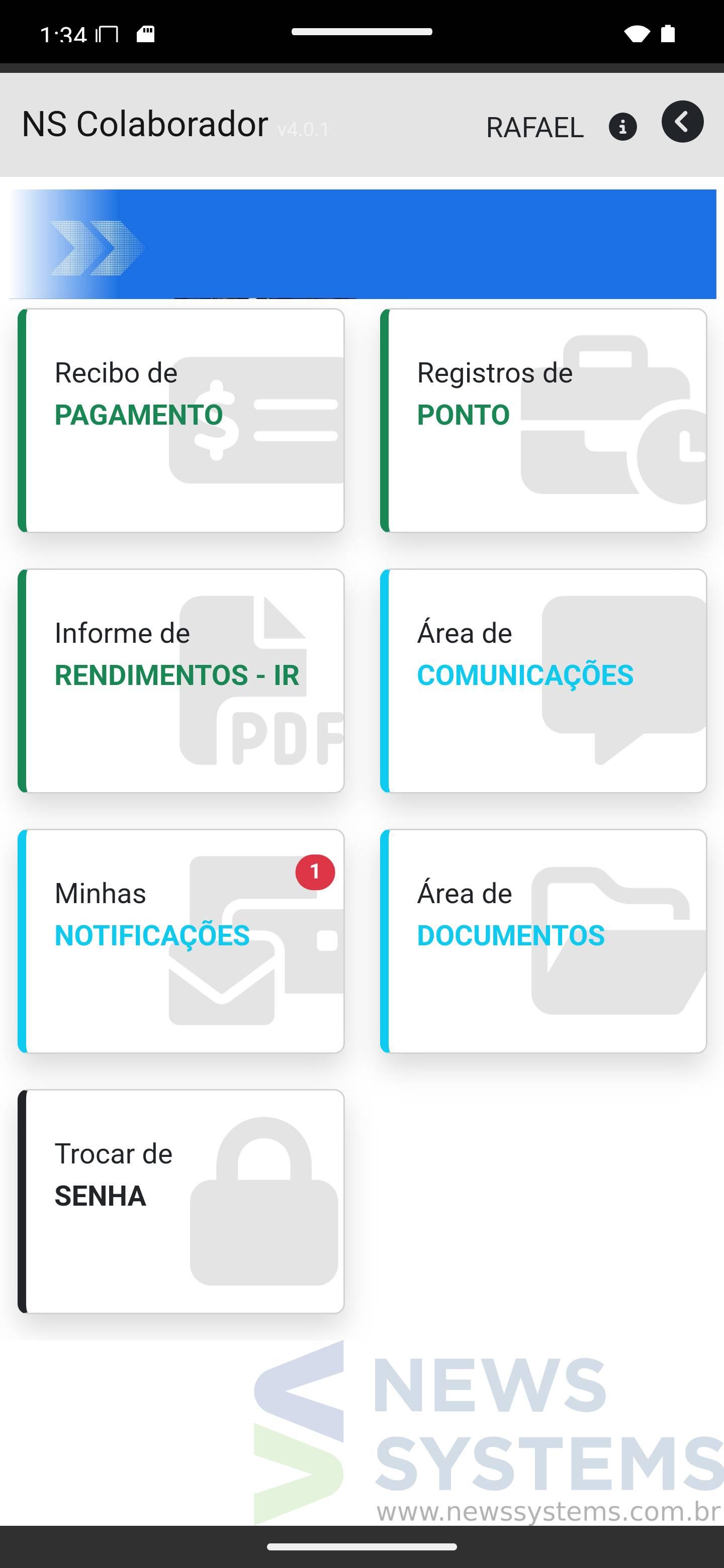Open Área de Documentos card
This screenshot has width=724, height=1568.
(543, 941)
